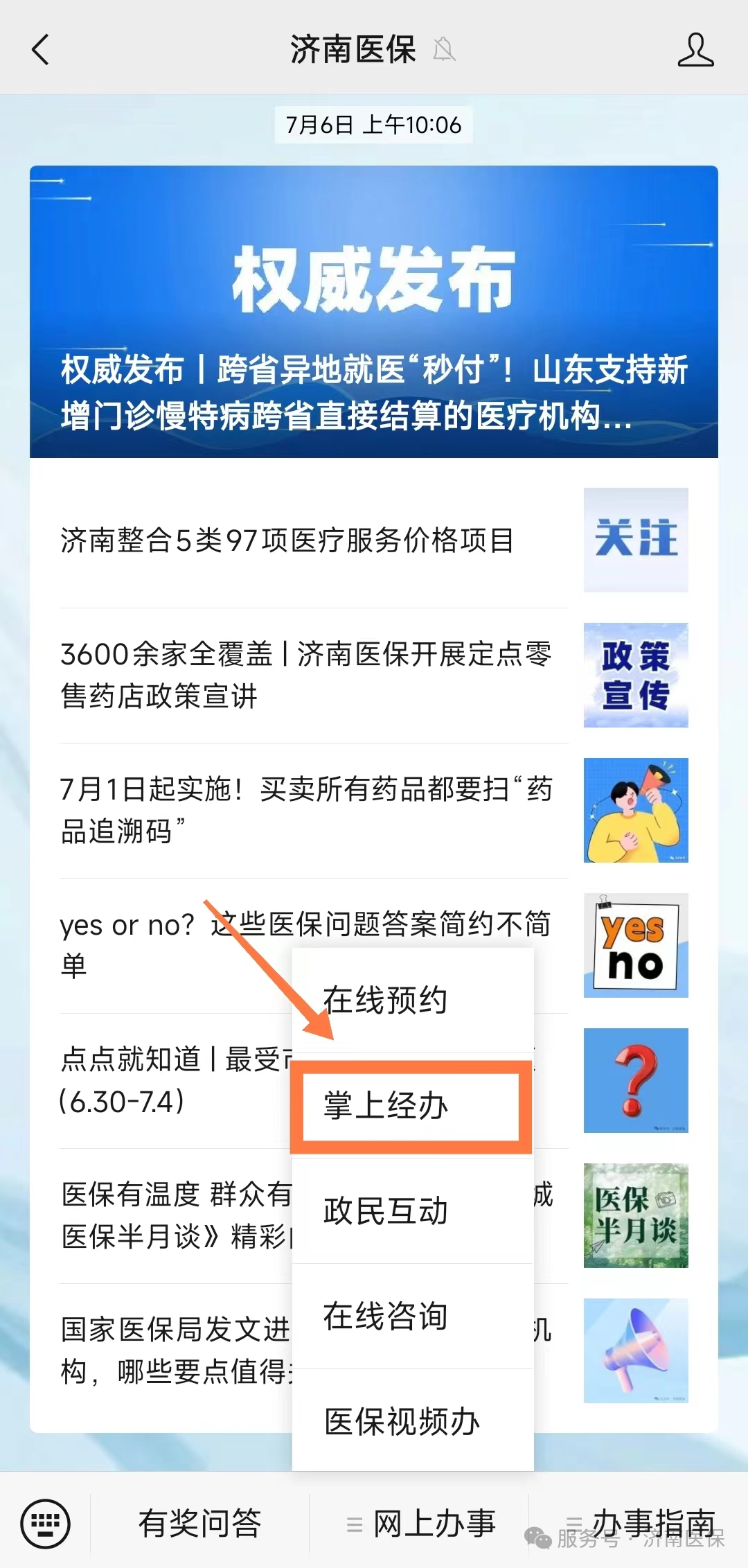Tap the 网上办事 bottom menu

(420, 1523)
